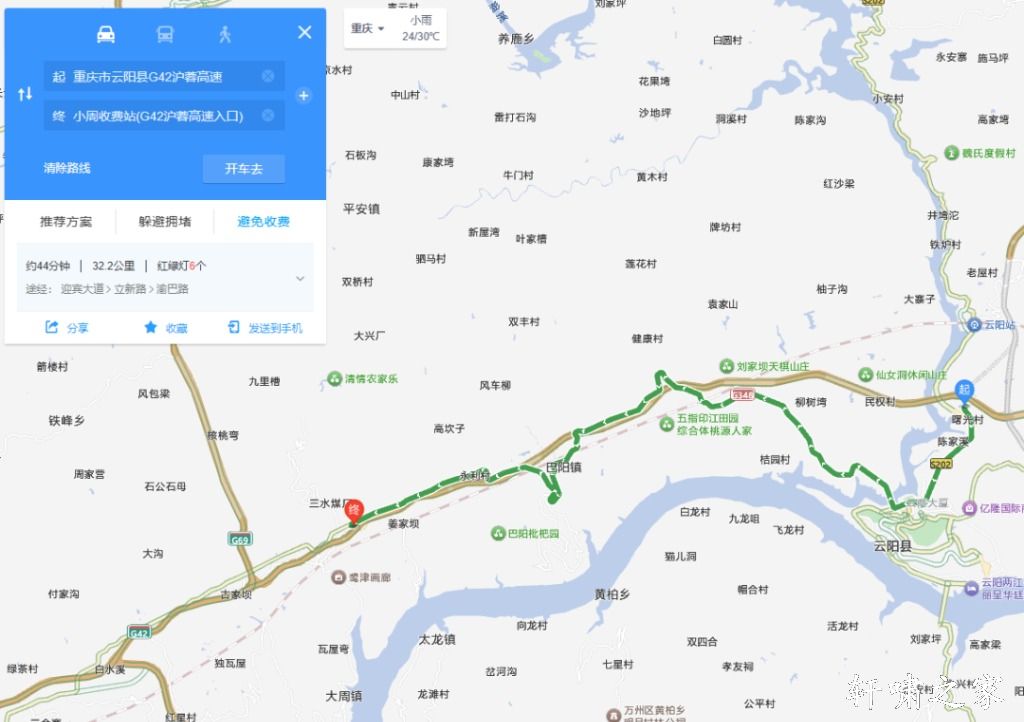This screenshot has width=1024, height=722.
Task: Select the 避免收费 route option
Action: click(263, 222)
